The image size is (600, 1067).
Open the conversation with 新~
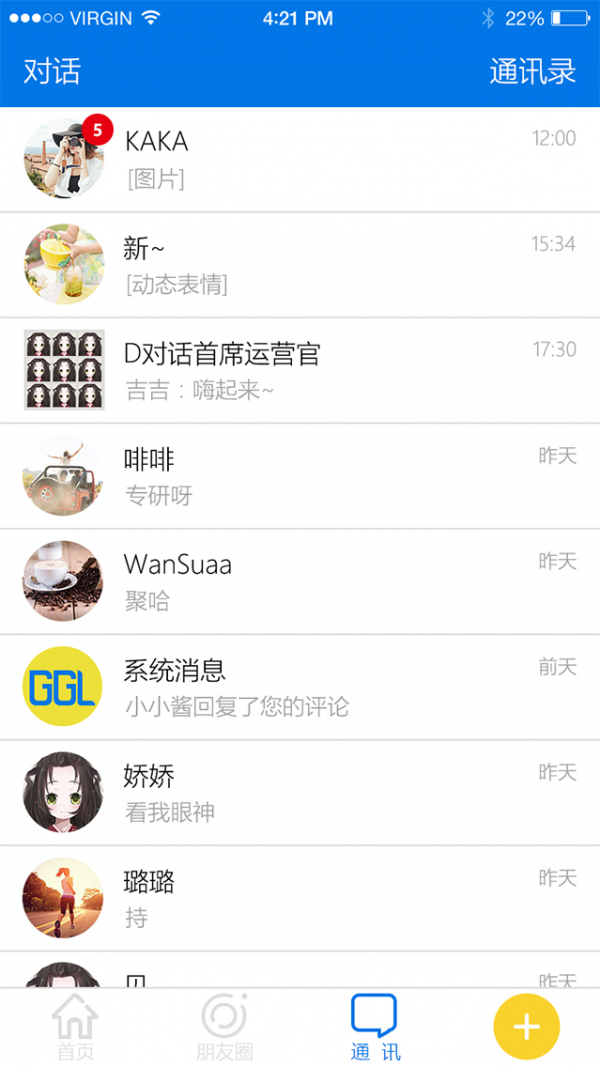[x=300, y=265]
